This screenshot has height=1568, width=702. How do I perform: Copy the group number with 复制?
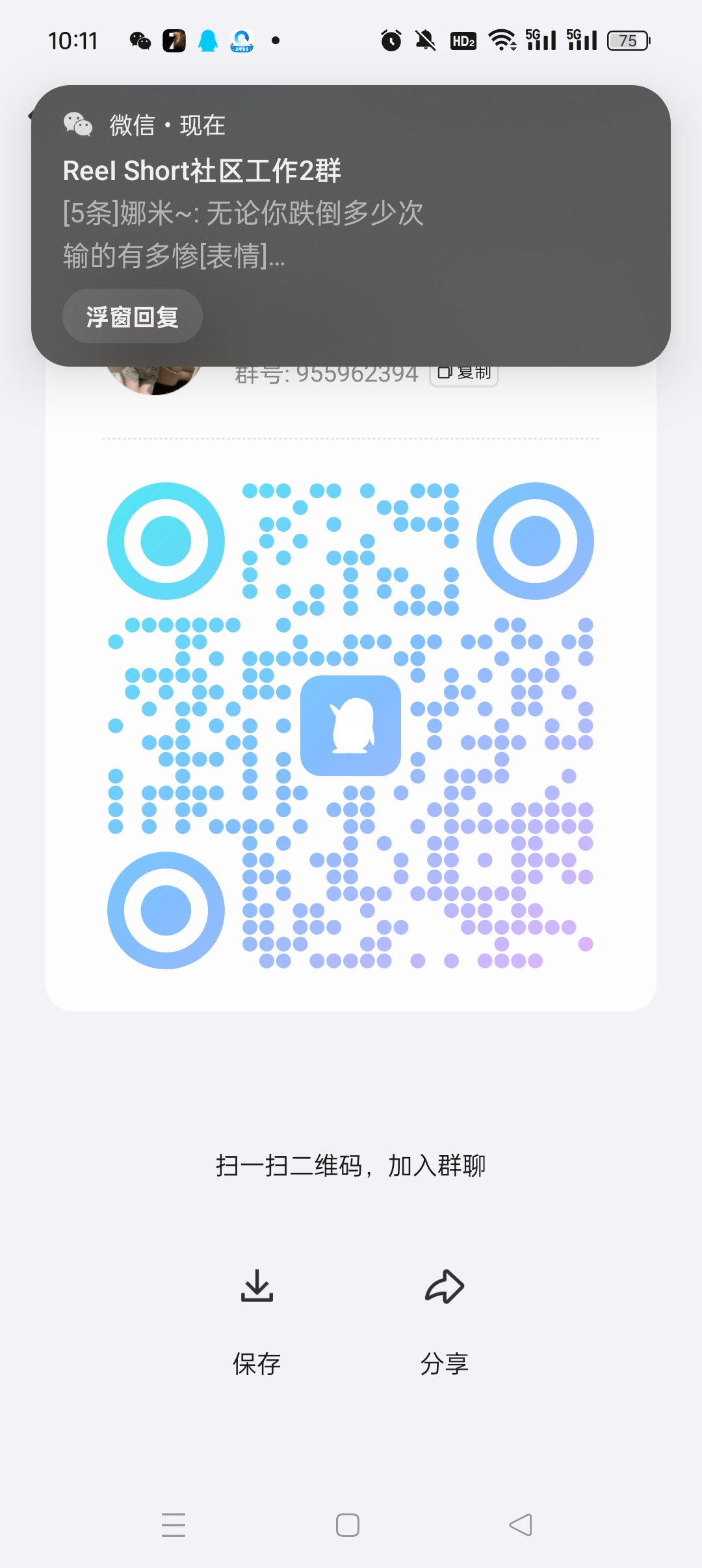point(464,374)
